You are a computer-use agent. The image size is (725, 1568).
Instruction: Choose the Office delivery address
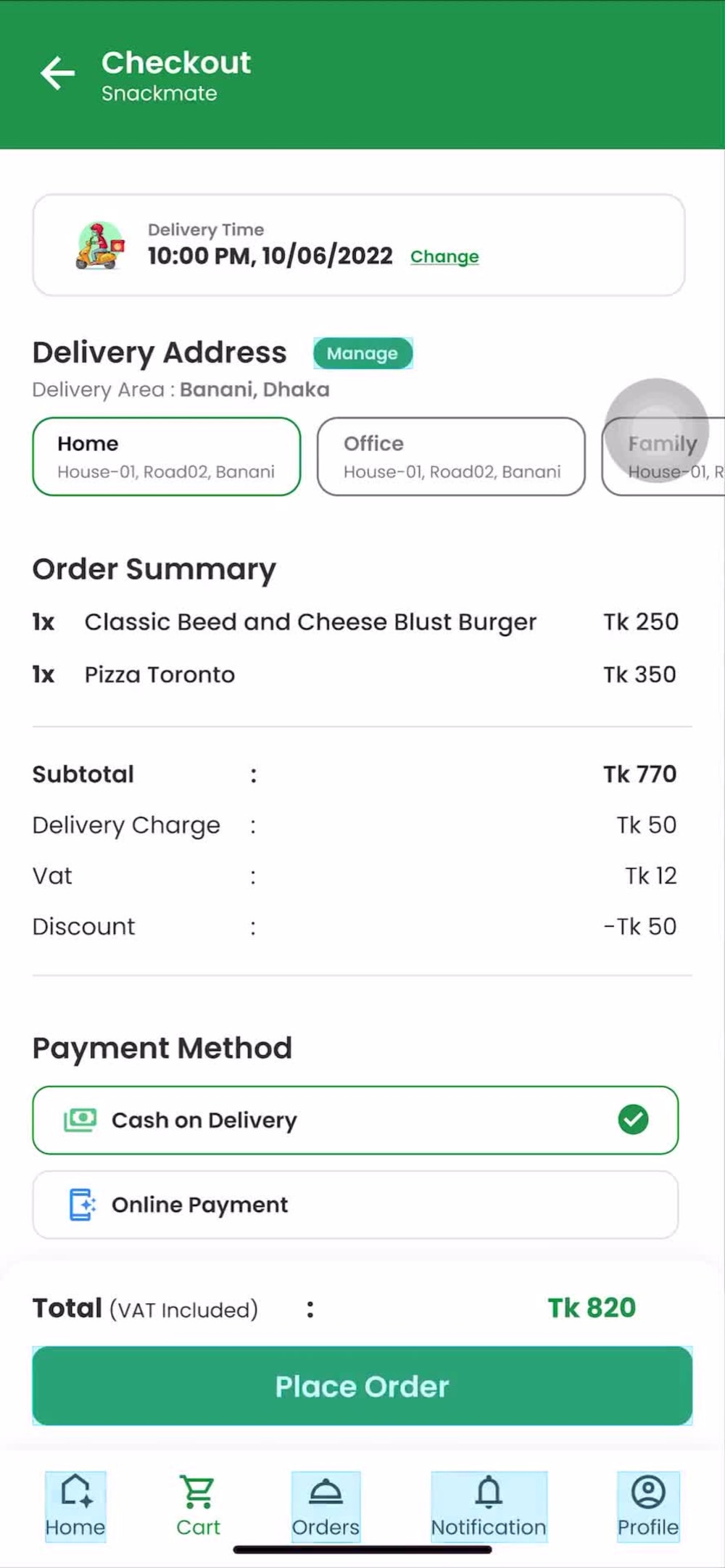(451, 456)
